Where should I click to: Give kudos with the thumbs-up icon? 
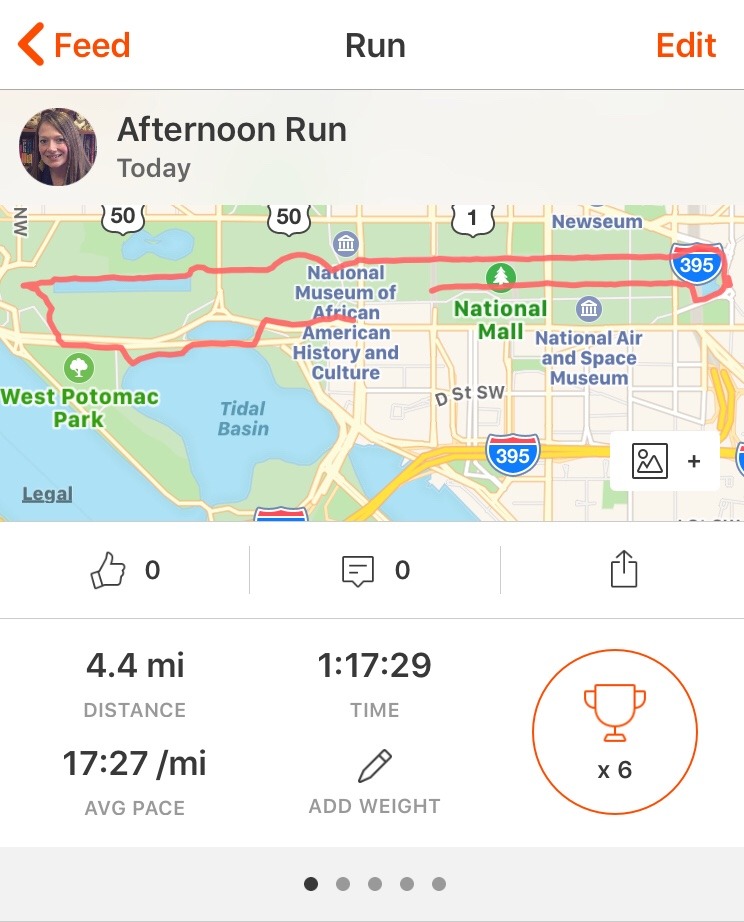tap(106, 571)
